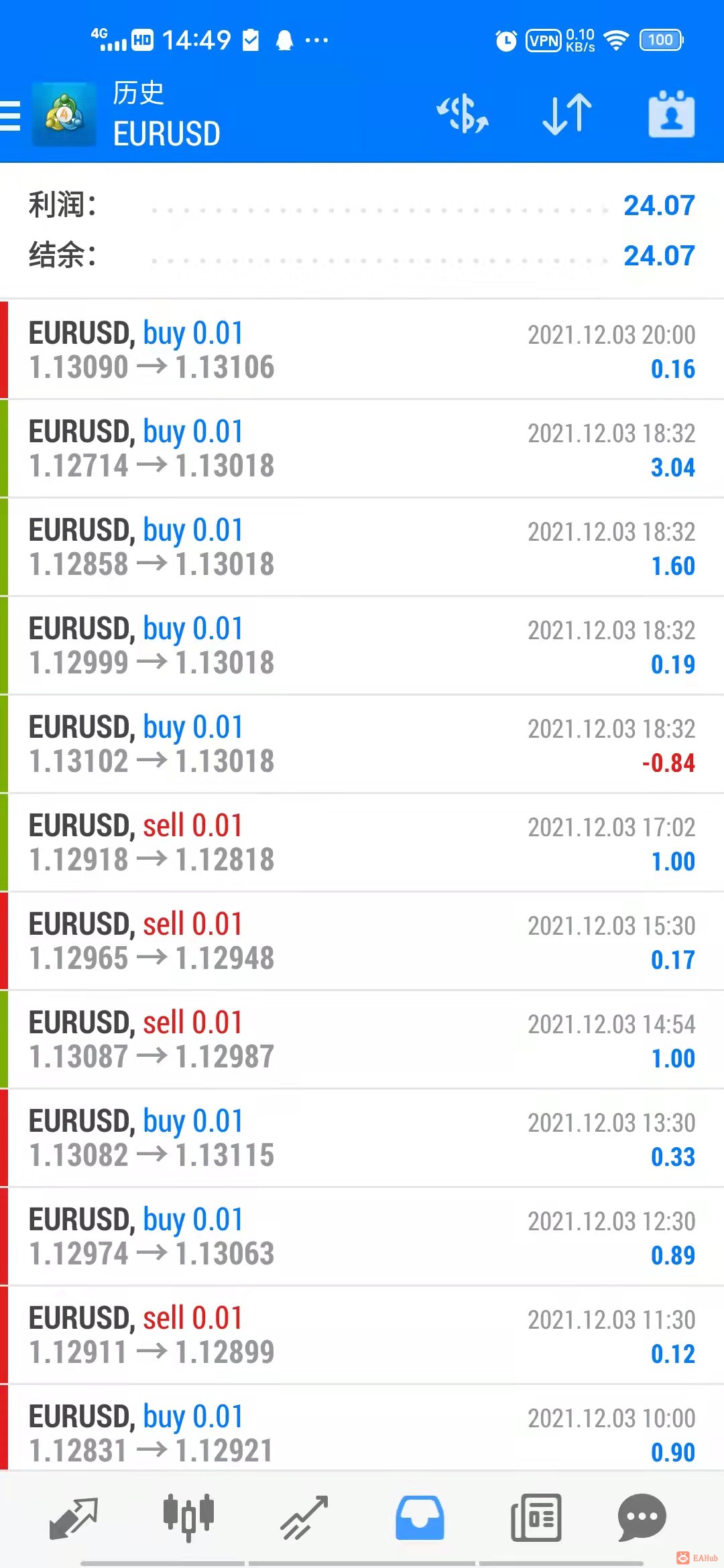Switch to the Chart candlestick tab
The height and width of the screenshot is (1568, 724).
pyautogui.click(x=188, y=1517)
